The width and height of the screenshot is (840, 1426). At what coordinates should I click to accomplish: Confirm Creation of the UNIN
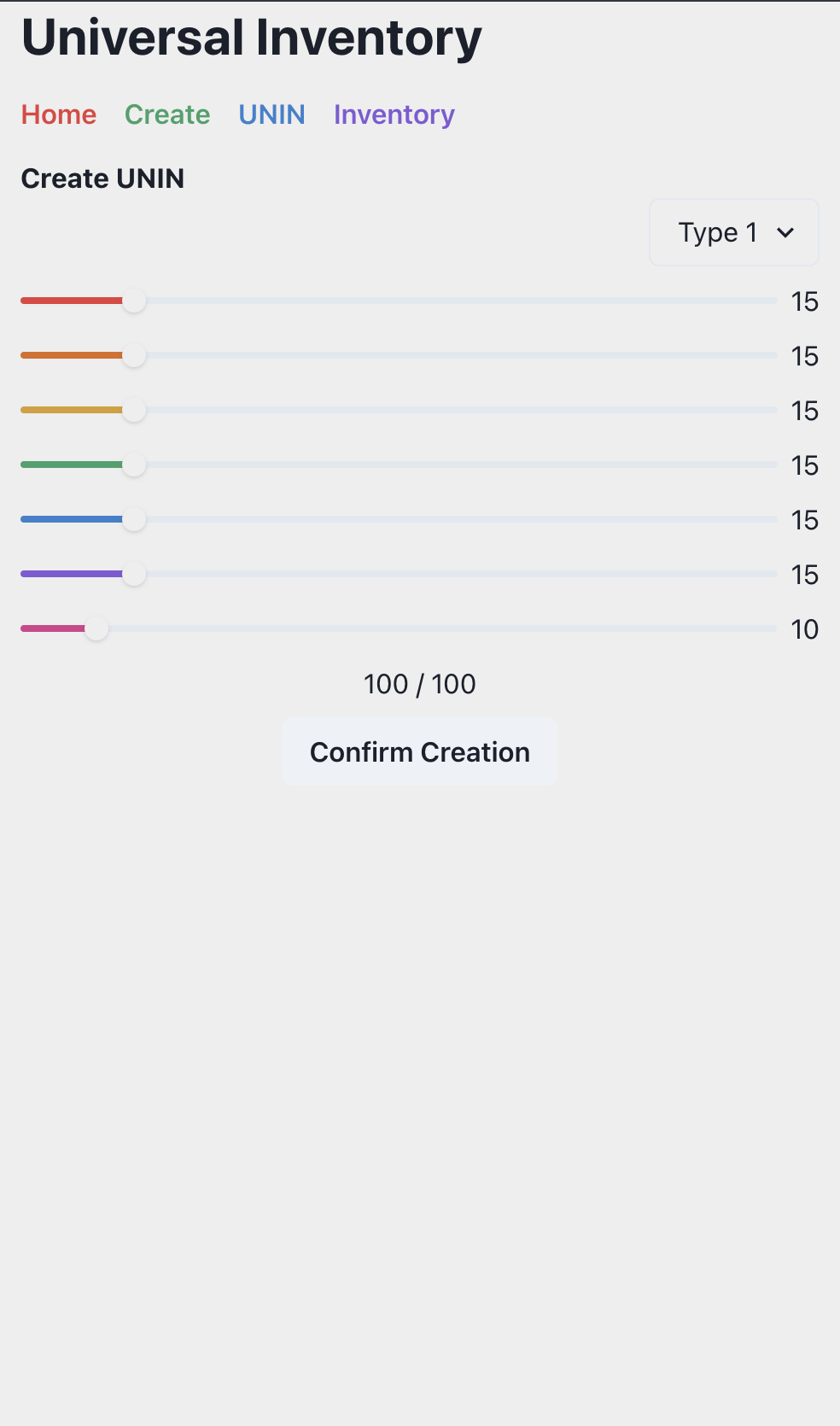[420, 751]
